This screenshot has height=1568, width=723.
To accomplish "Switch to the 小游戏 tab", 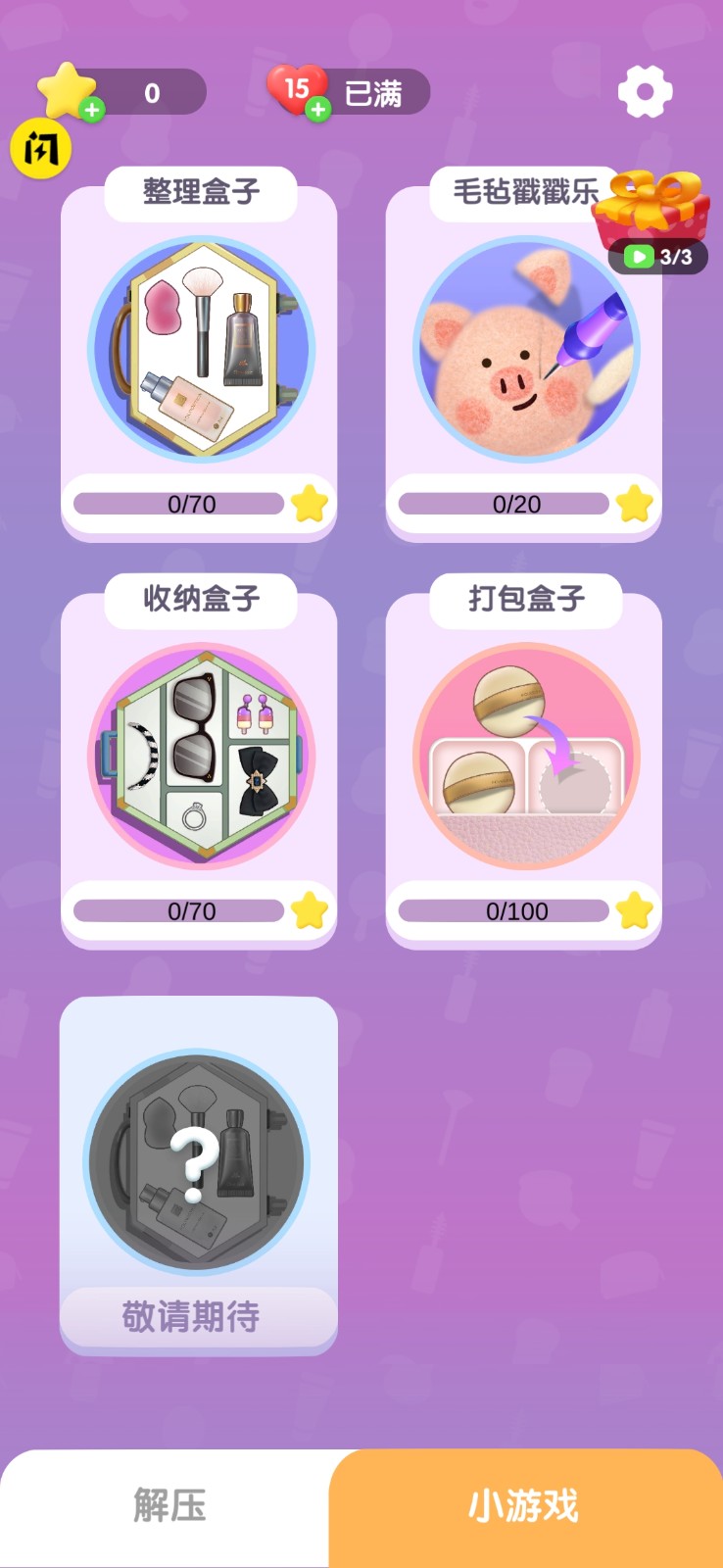I will pos(520,1507).
